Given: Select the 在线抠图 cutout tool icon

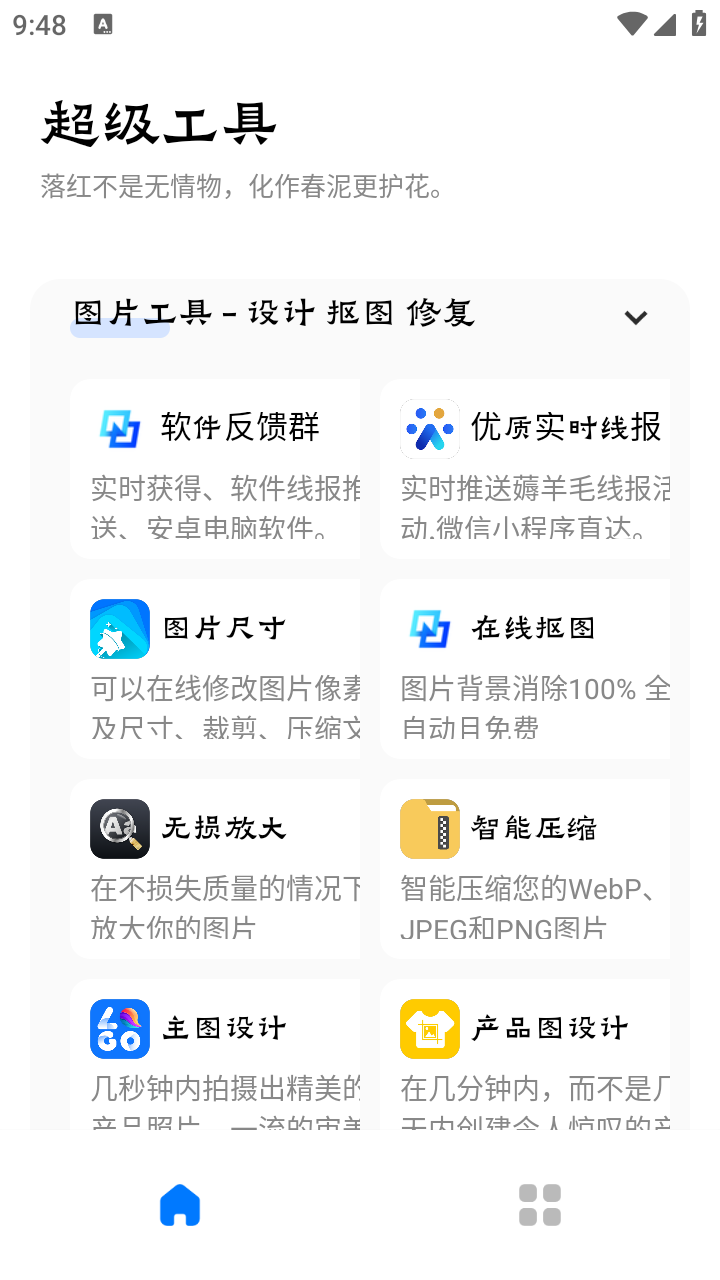Looking at the screenshot, I should tap(429, 628).
